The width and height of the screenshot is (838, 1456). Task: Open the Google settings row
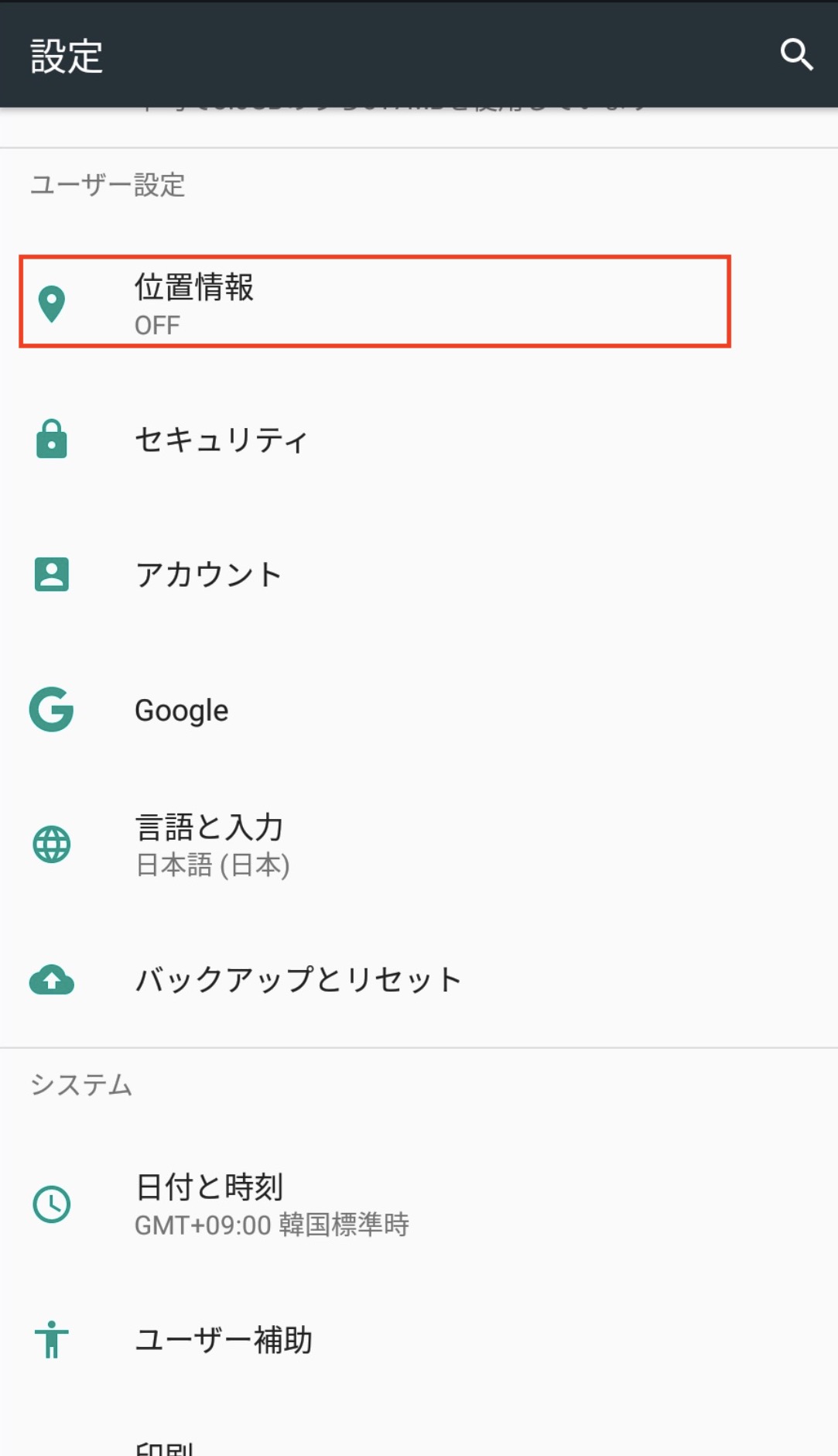click(182, 710)
